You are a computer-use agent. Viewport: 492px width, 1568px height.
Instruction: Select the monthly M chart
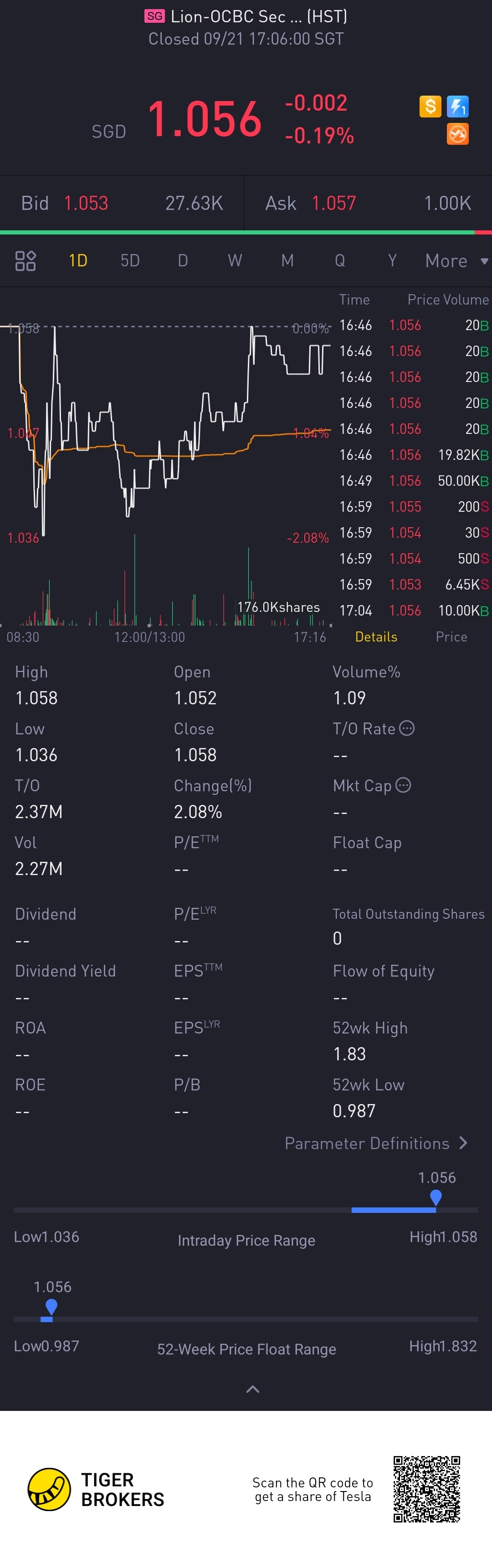[287, 260]
